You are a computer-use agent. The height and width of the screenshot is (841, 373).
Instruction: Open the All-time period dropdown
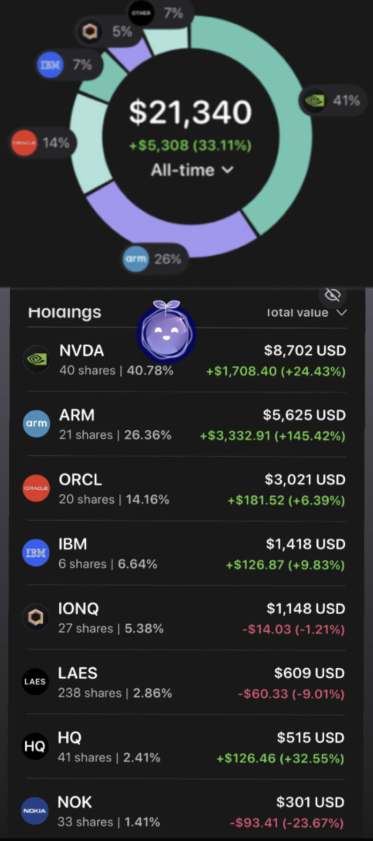pyautogui.click(x=192, y=170)
